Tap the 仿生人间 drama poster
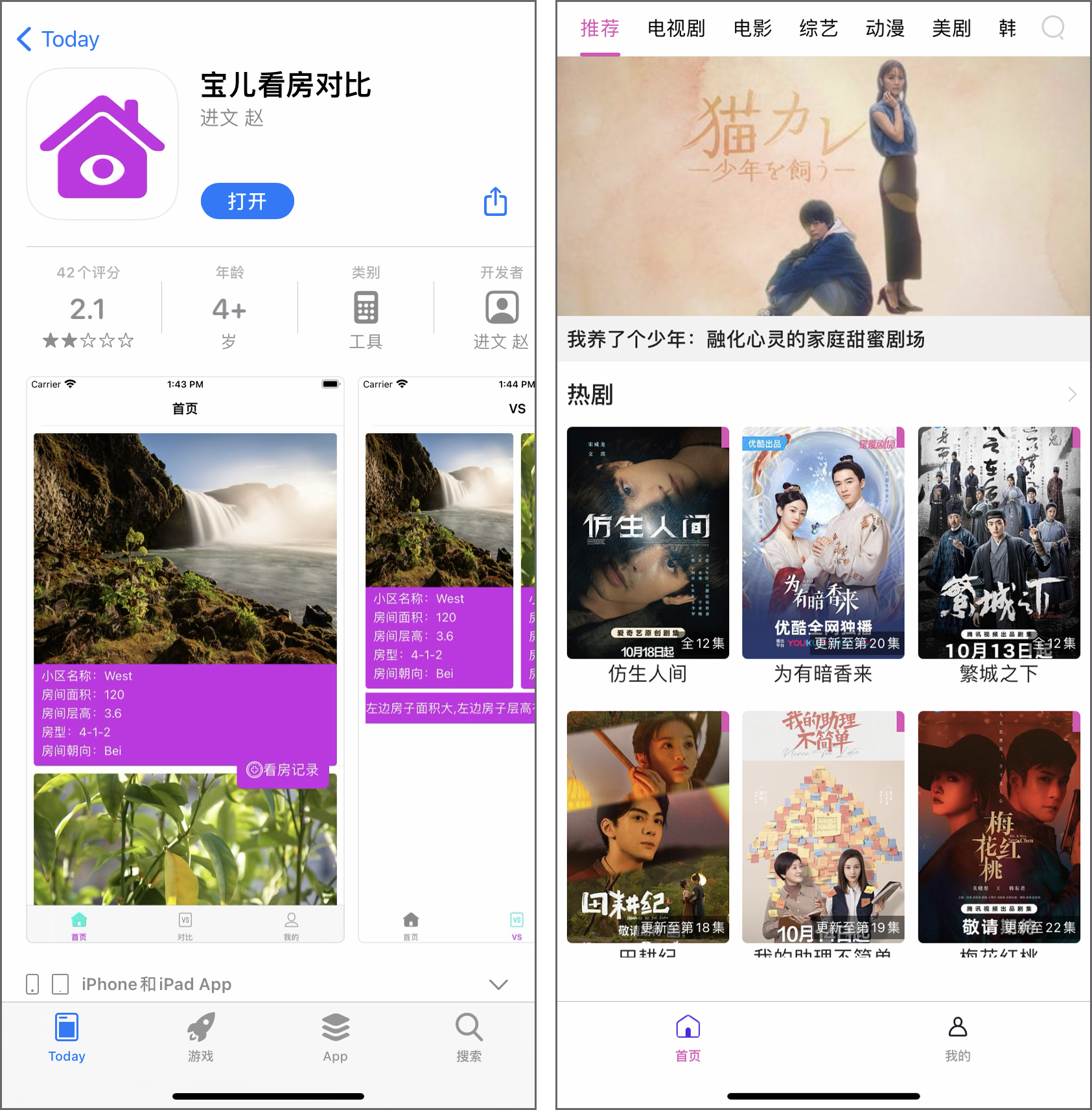Screen dimensions: 1092x1110 [x=647, y=543]
